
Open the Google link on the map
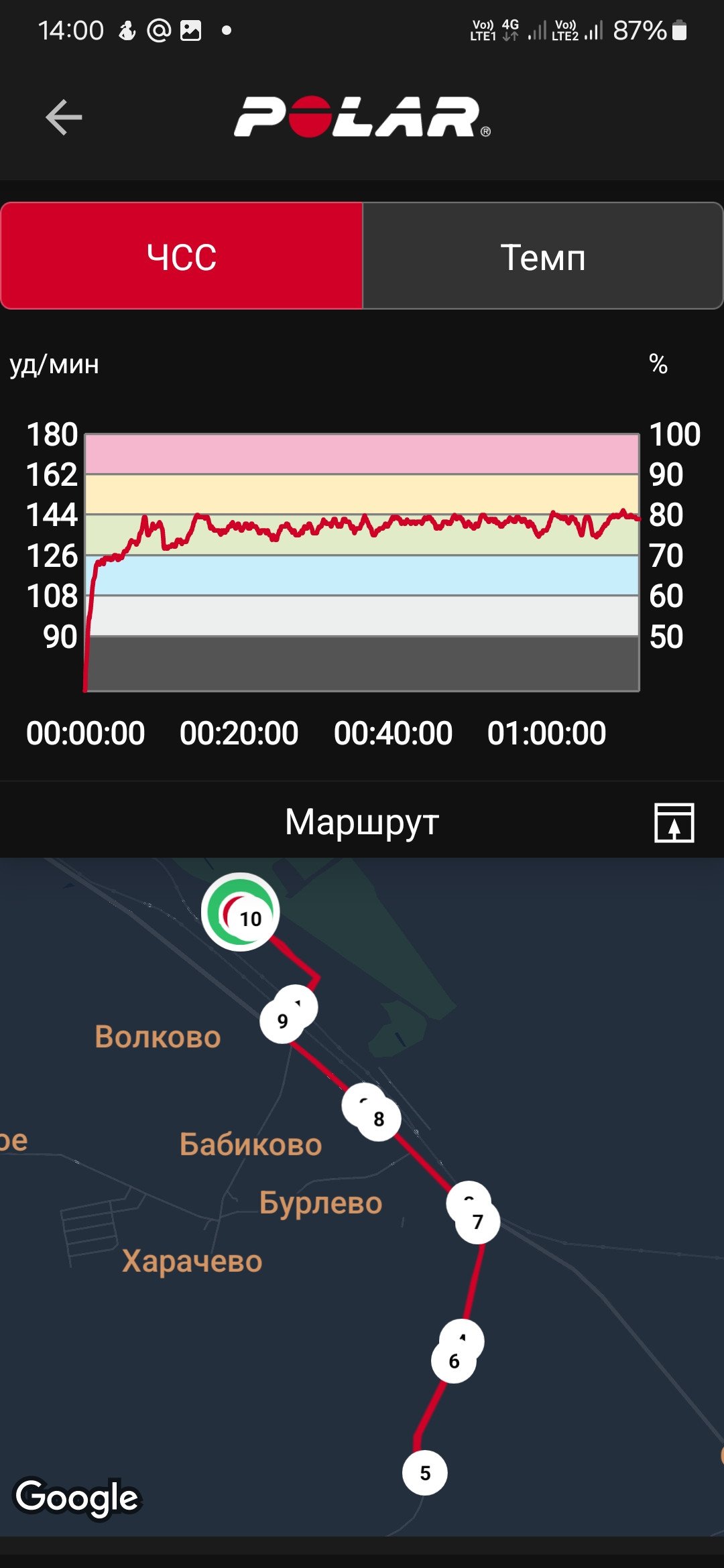pyautogui.click(x=77, y=1498)
